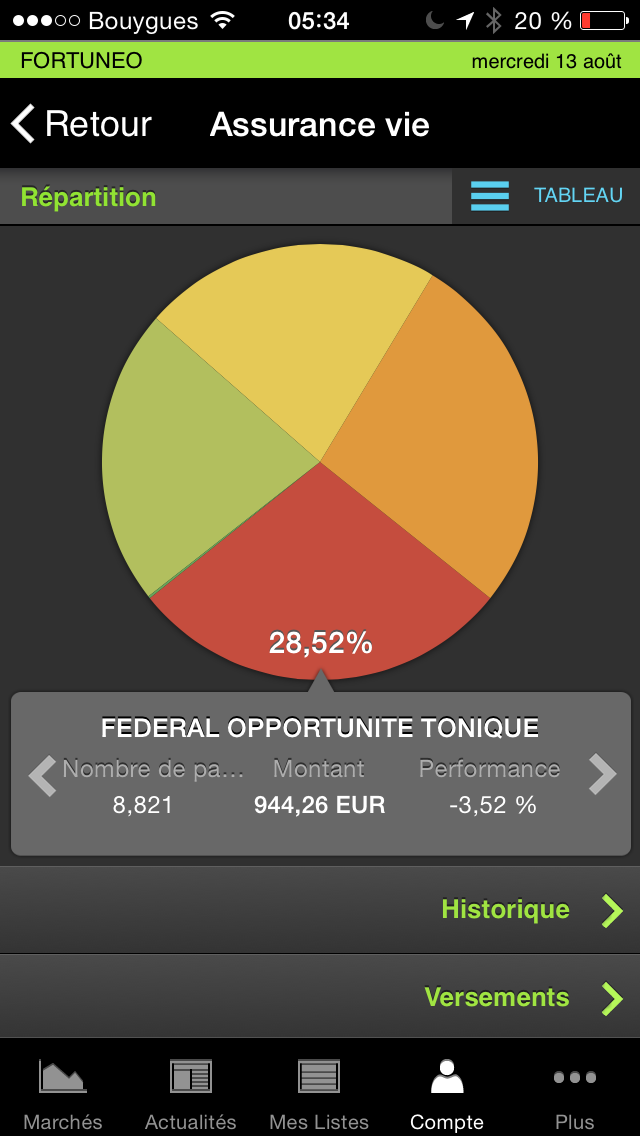Go back using the Retour button

click(82, 124)
